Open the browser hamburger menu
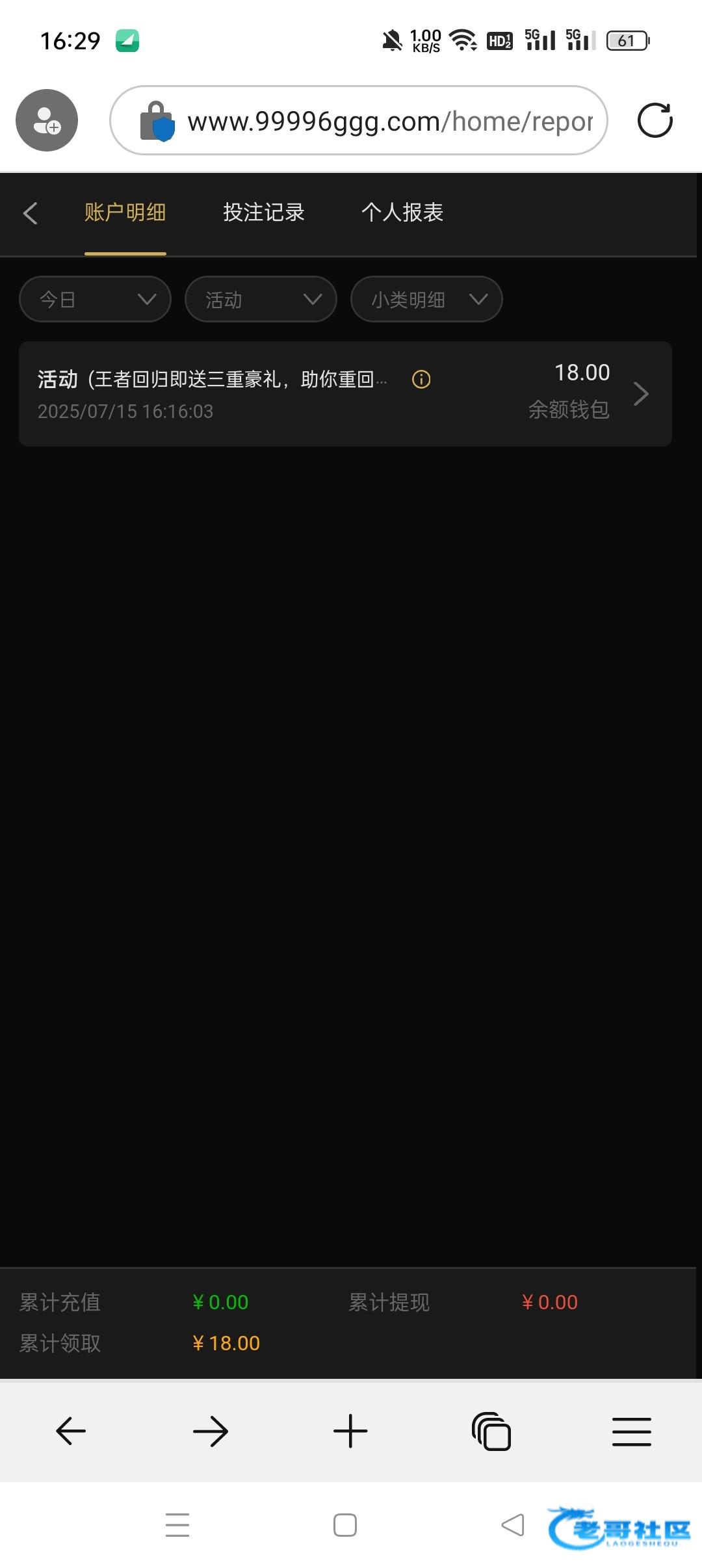The height and width of the screenshot is (1568, 702). point(632,1431)
